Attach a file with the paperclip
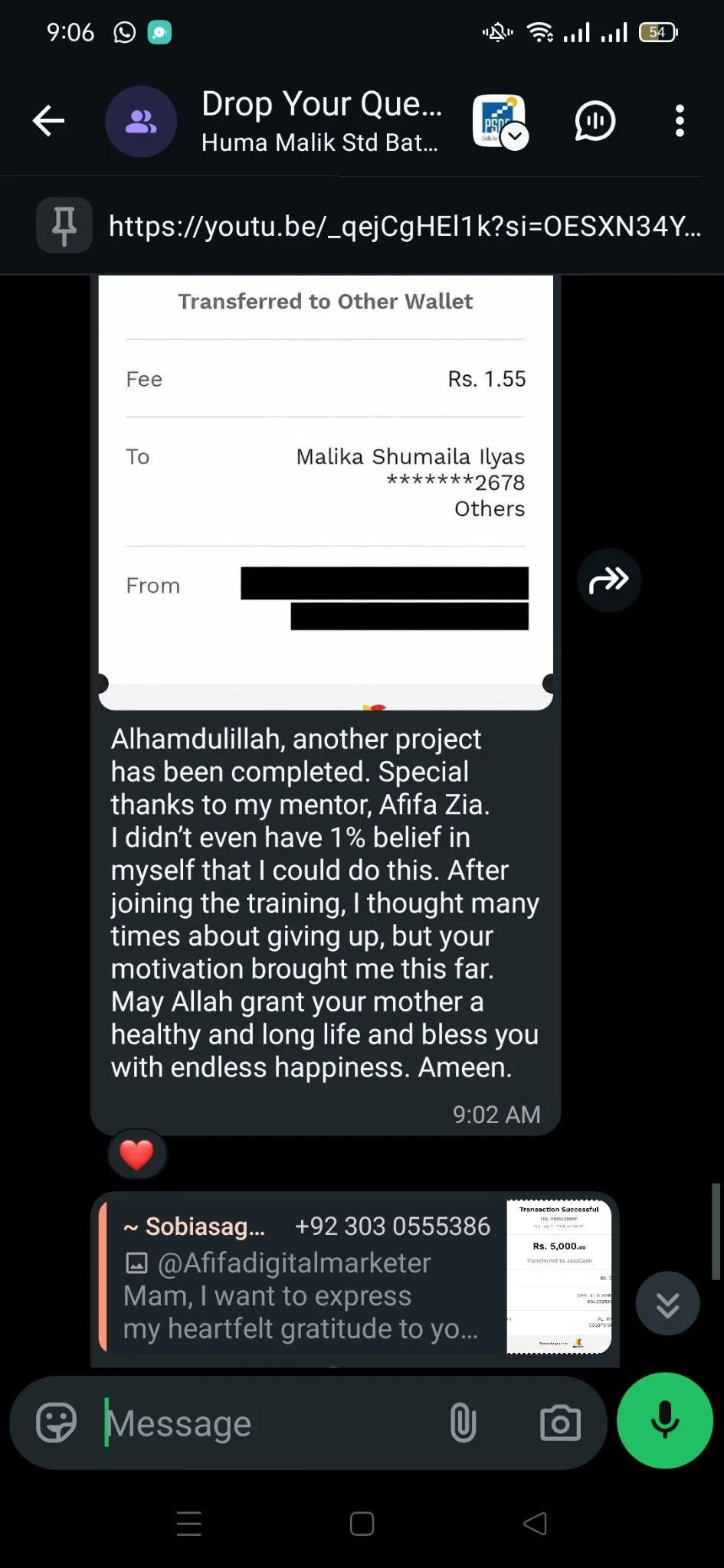 463,1423
